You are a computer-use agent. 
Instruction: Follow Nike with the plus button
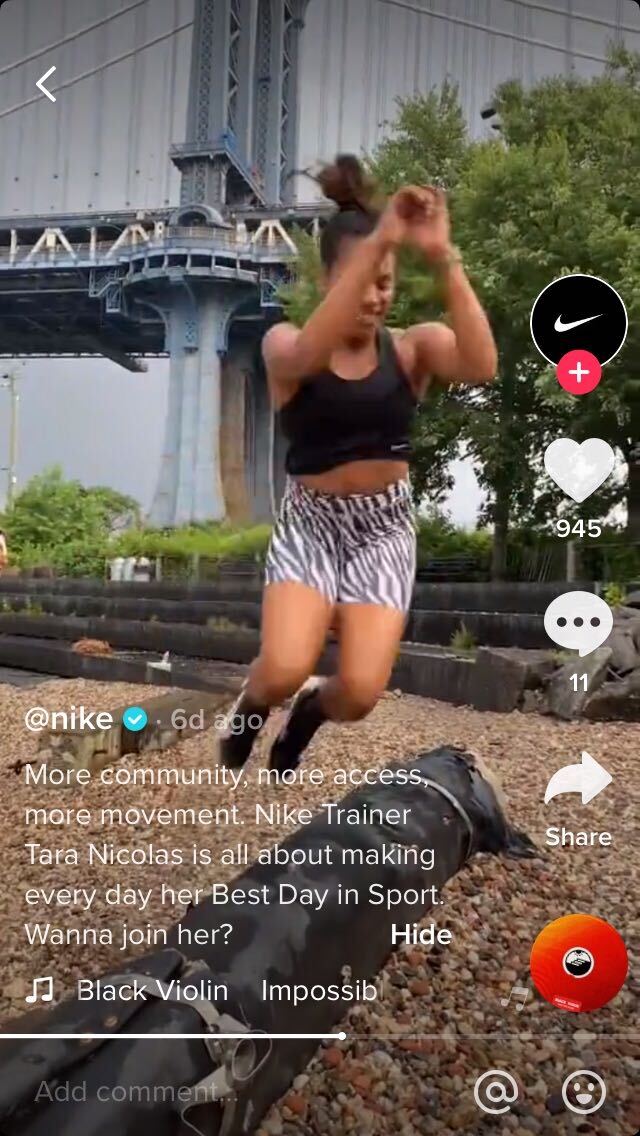click(x=578, y=372)
